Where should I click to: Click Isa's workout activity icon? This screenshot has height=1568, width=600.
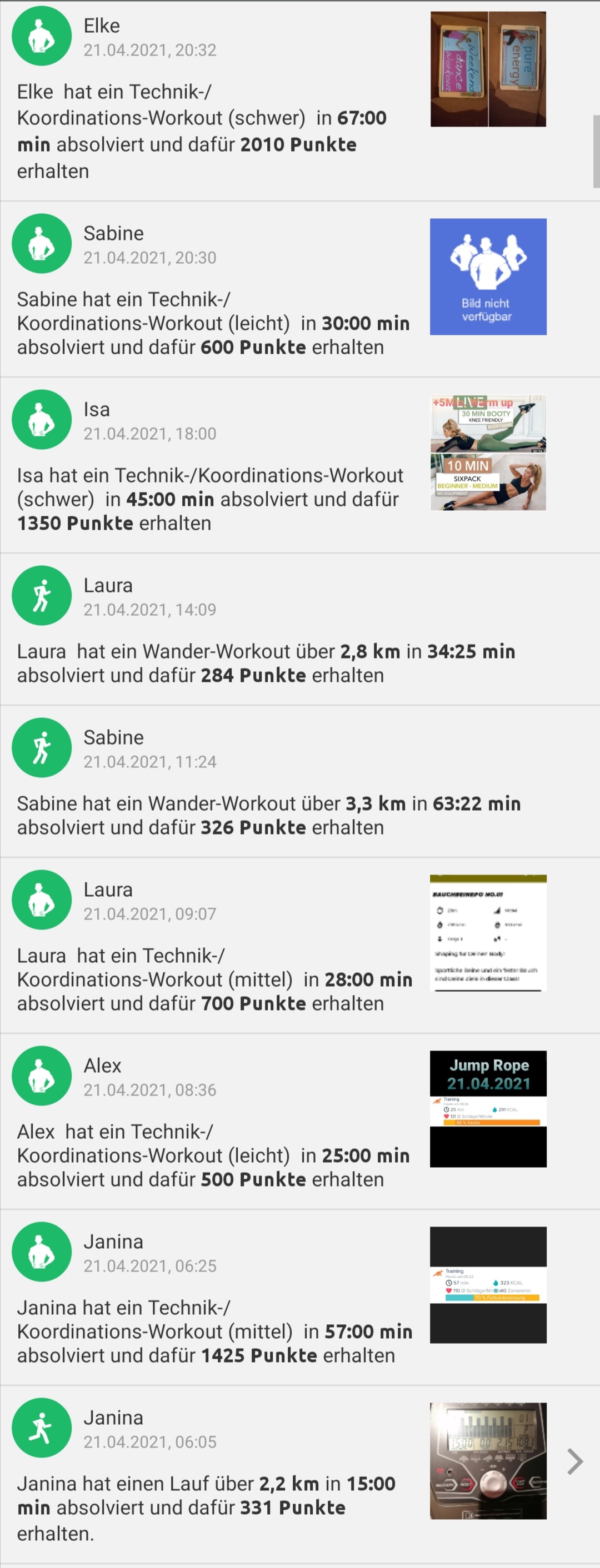click(42, 419)
